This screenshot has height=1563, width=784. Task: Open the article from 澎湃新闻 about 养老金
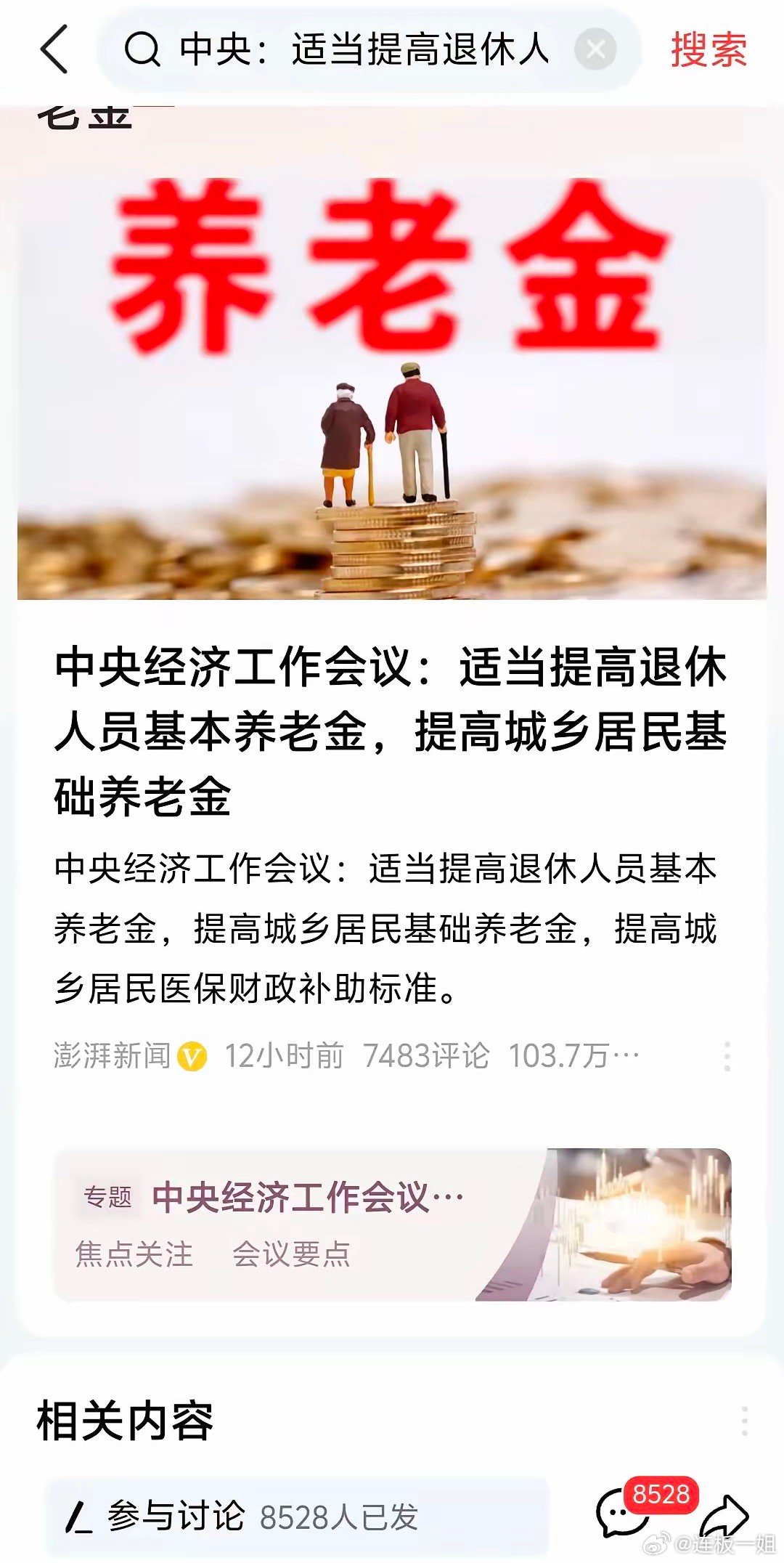(391, 731)
